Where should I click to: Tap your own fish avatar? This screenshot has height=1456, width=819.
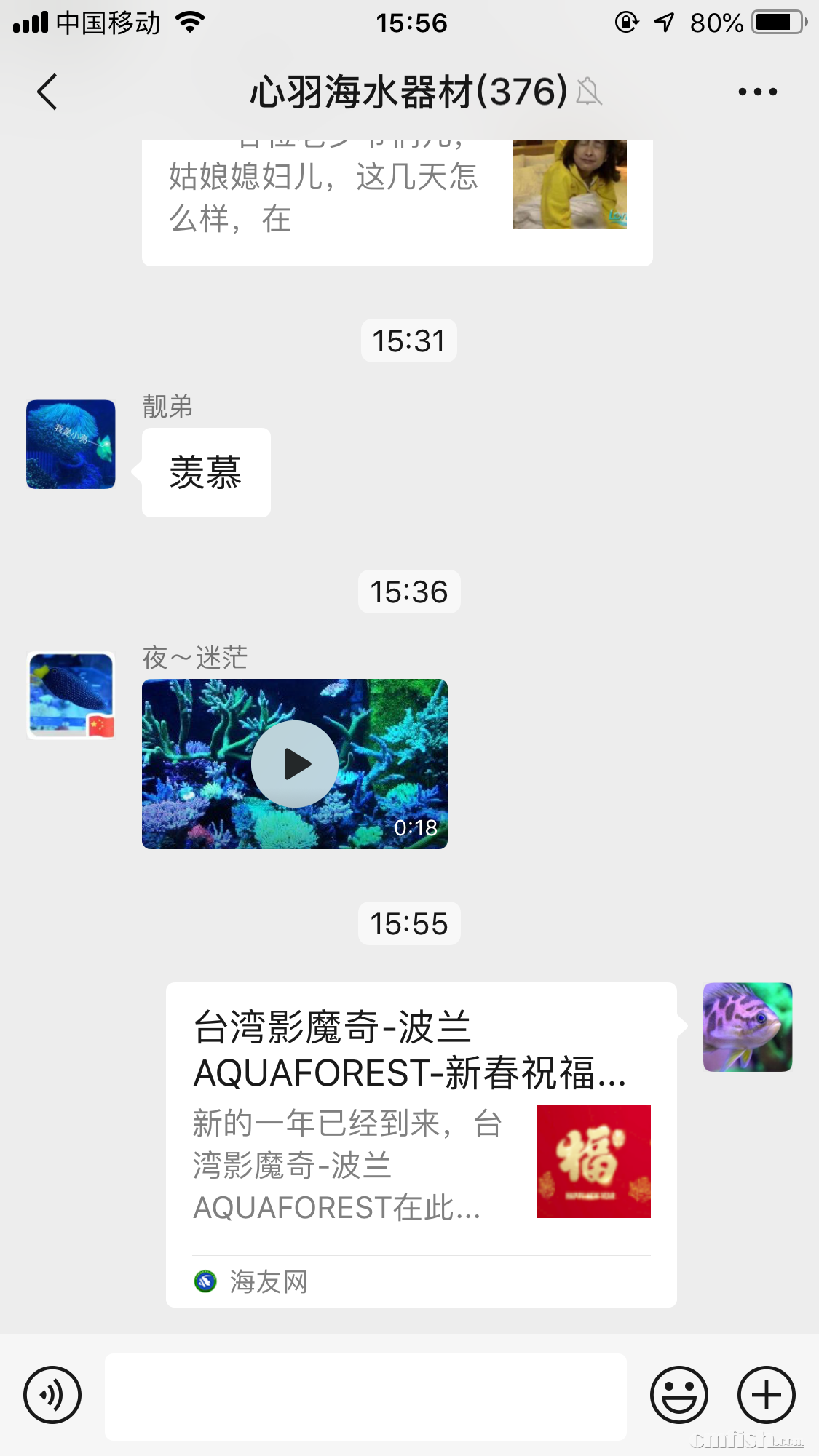pos(747,1025)
